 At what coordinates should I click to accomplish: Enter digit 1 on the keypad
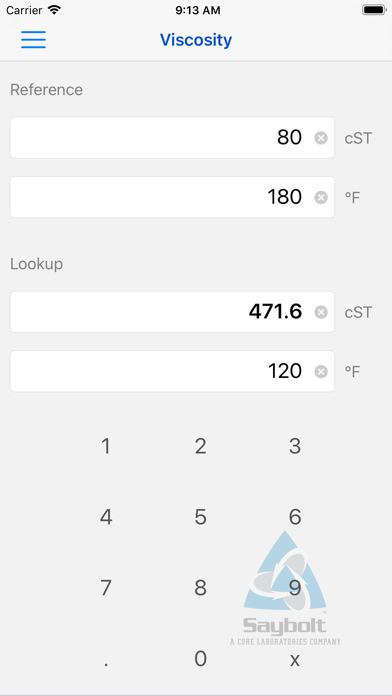[106, 446]
